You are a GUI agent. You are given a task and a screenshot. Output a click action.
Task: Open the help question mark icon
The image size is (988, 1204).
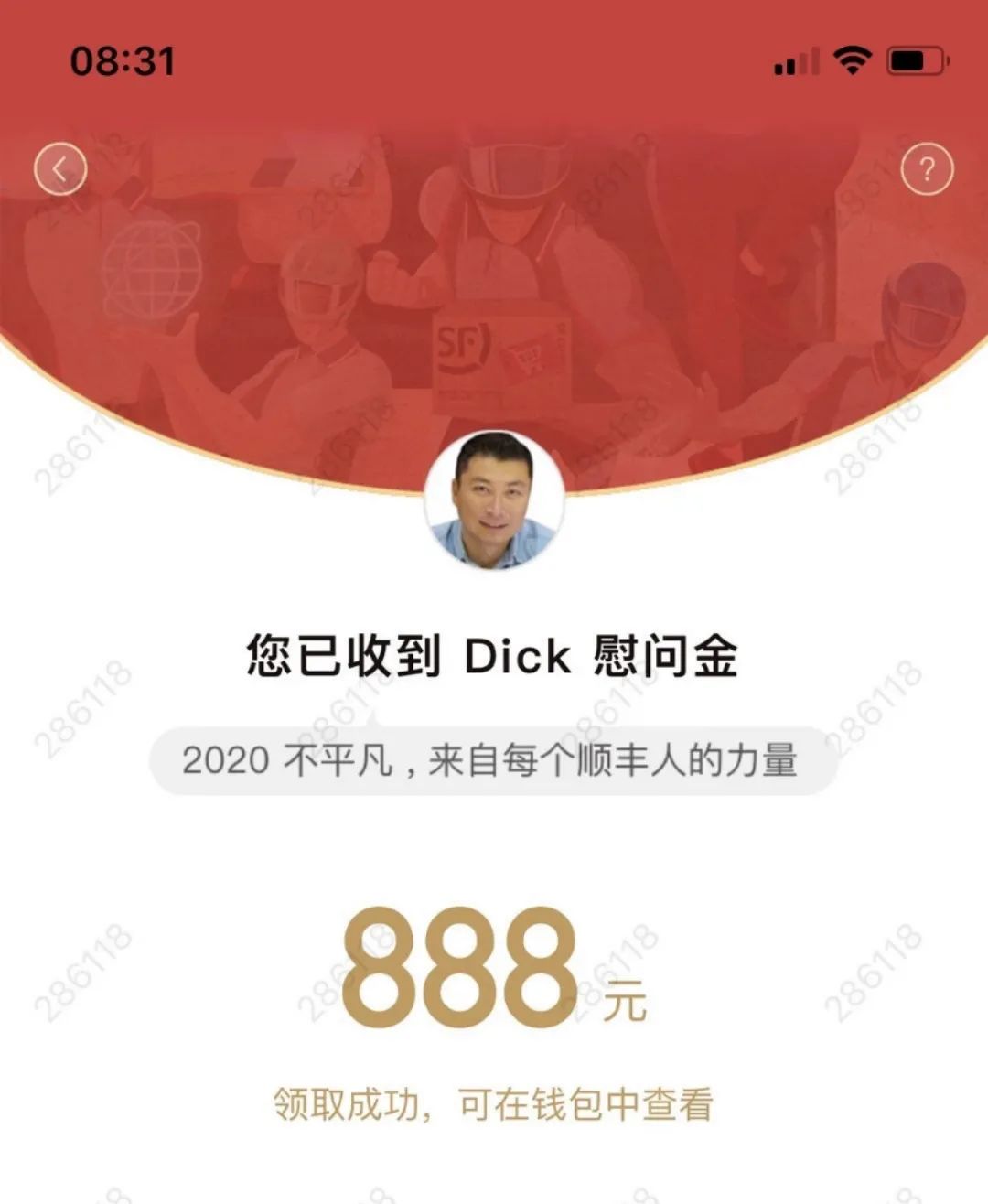pos(927,169)
